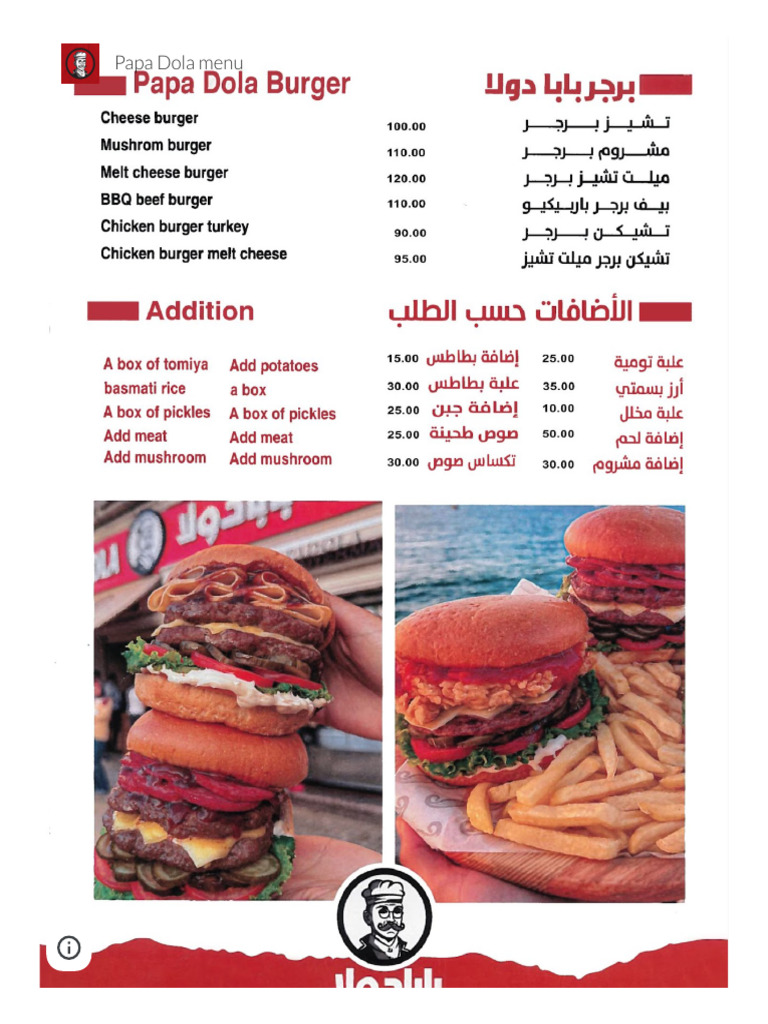The width and height of the screenshot is (768, 1024).
Task: Open the Papa Dola menu uploader profile
Action: [x=80, y=63]
